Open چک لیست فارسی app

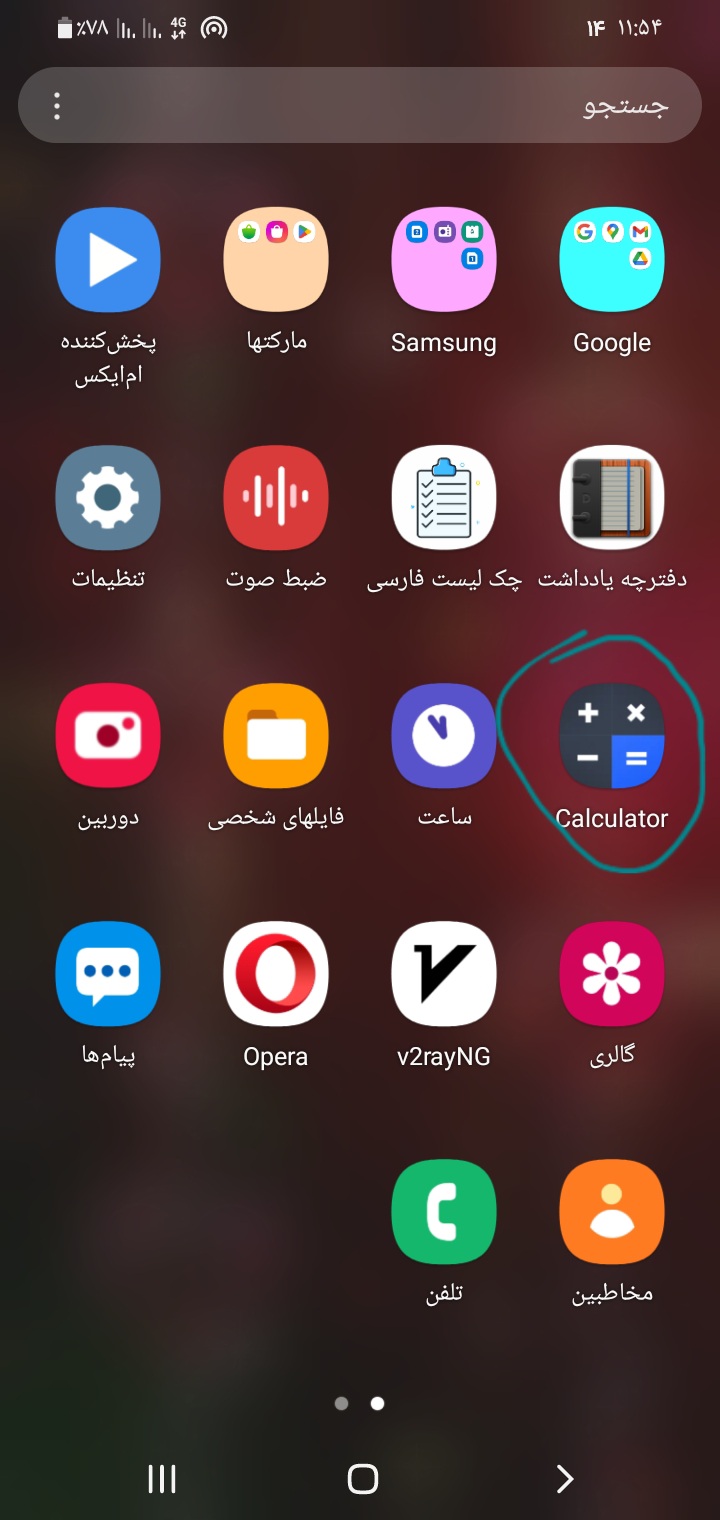(444, 498)
